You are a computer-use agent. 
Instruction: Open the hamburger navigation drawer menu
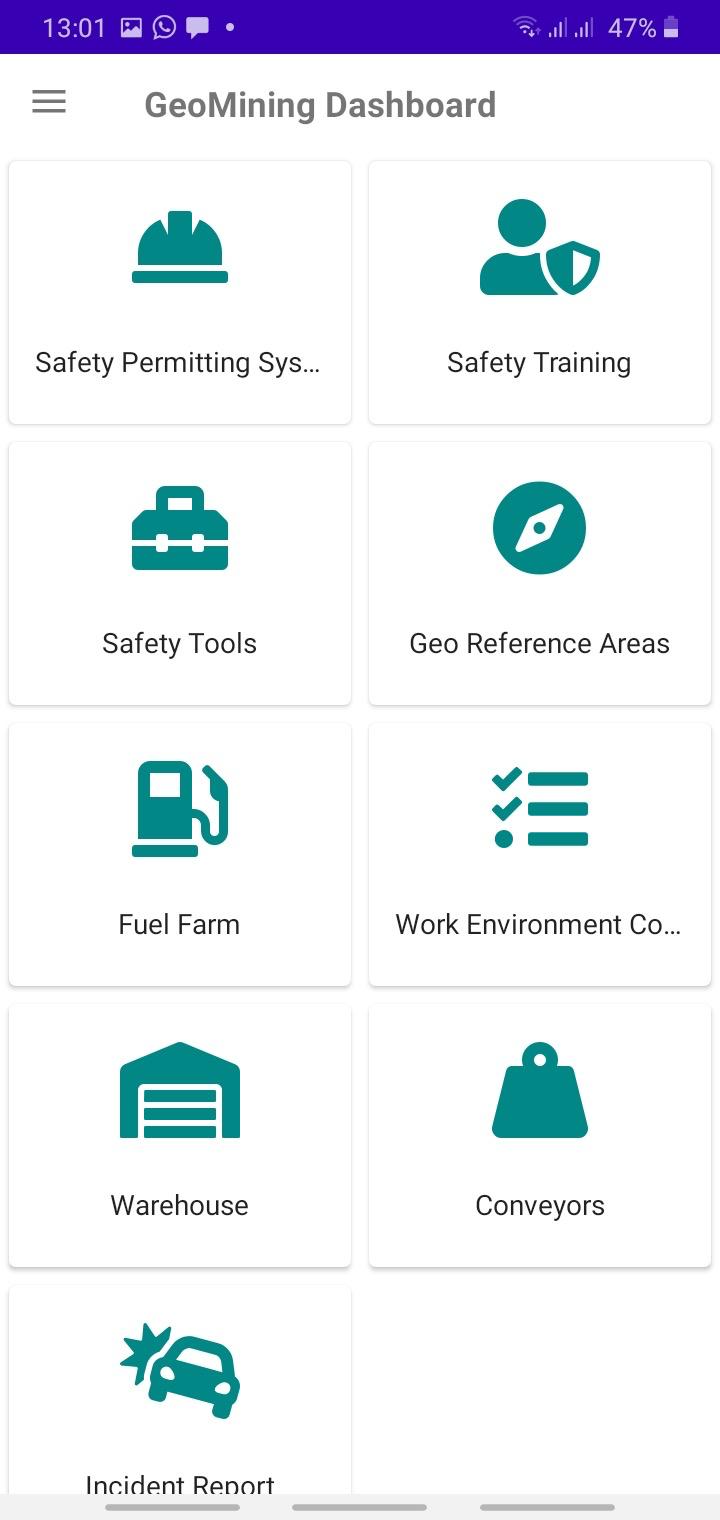49,102
